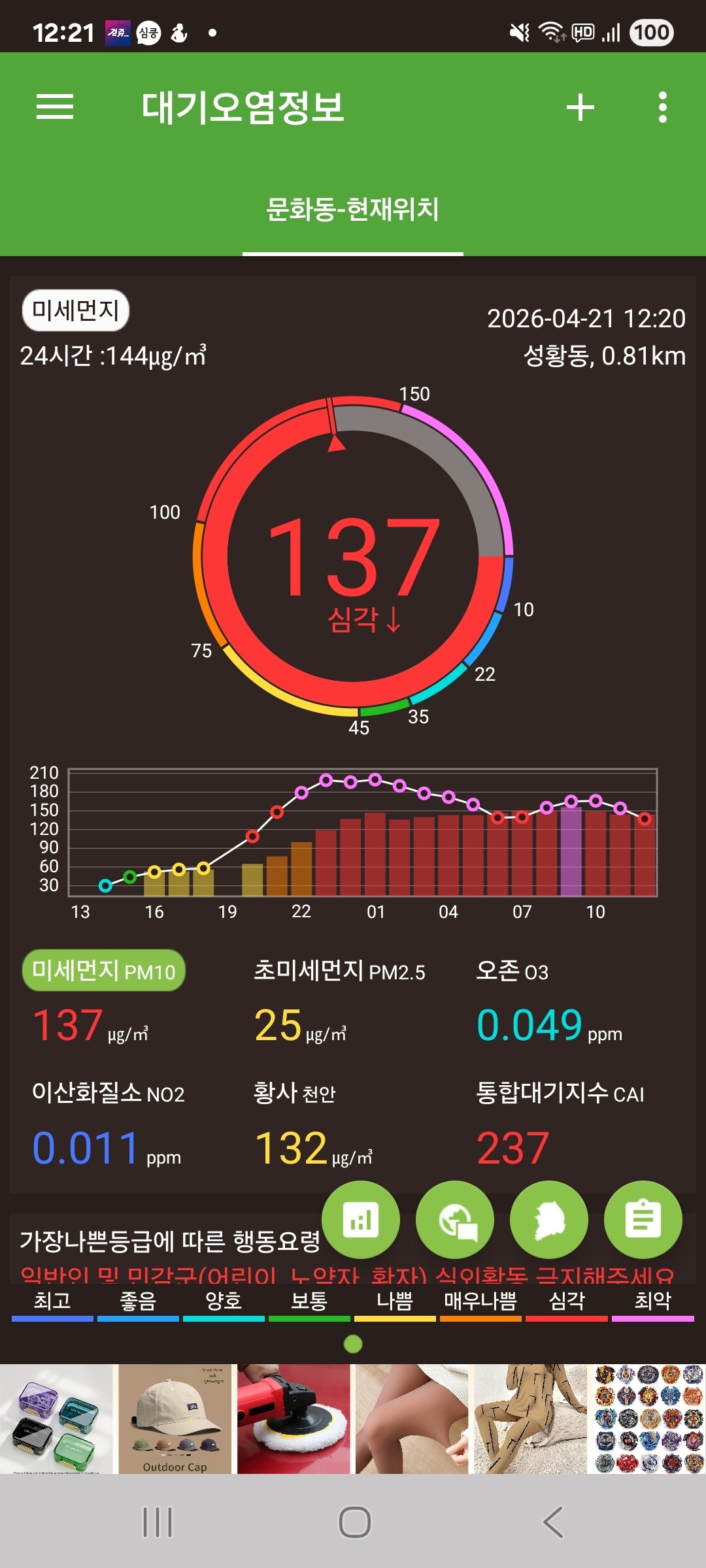The image size is (706, 1568).
Task: Open the red polisher ad tile
Action: click(294, 1418)
